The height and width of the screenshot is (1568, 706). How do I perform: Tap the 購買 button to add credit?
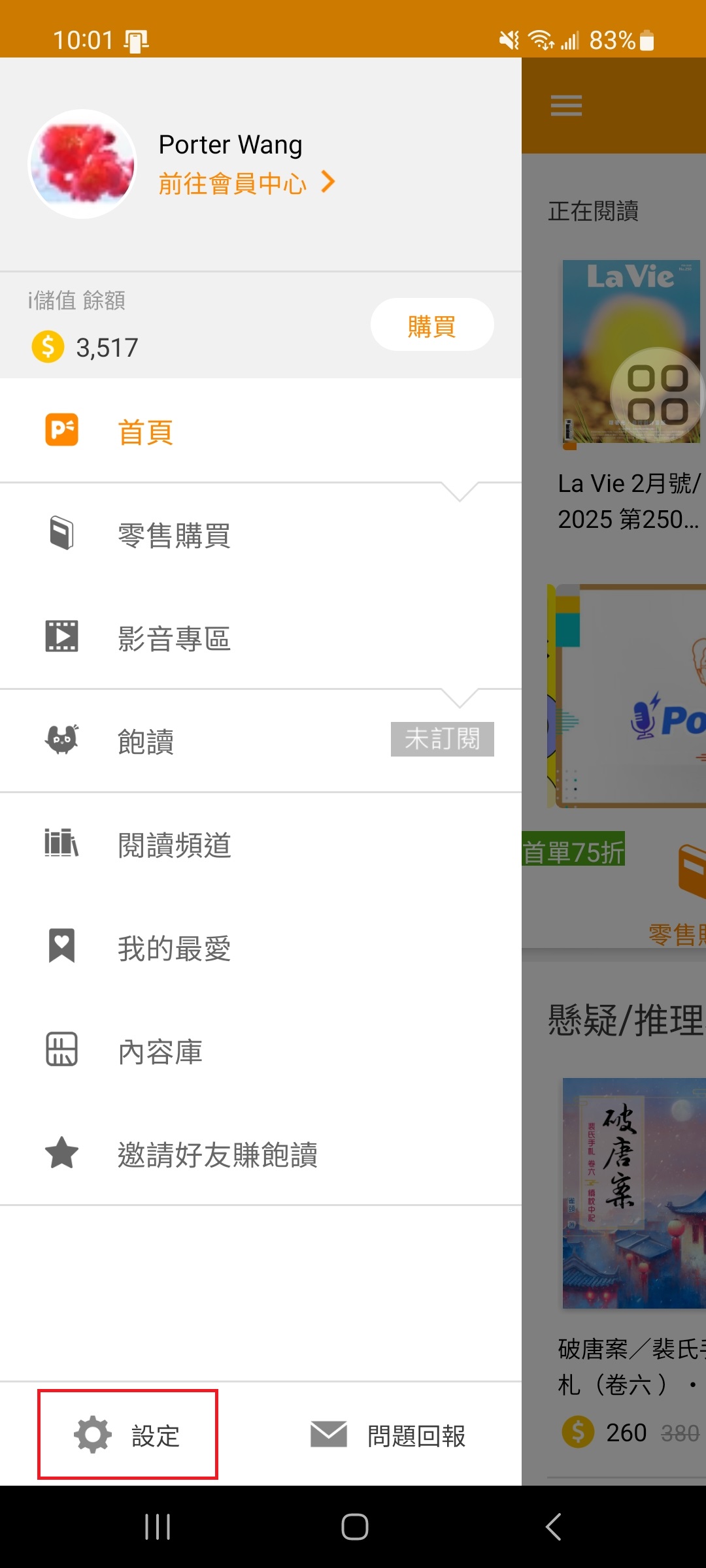pos(431,325)
